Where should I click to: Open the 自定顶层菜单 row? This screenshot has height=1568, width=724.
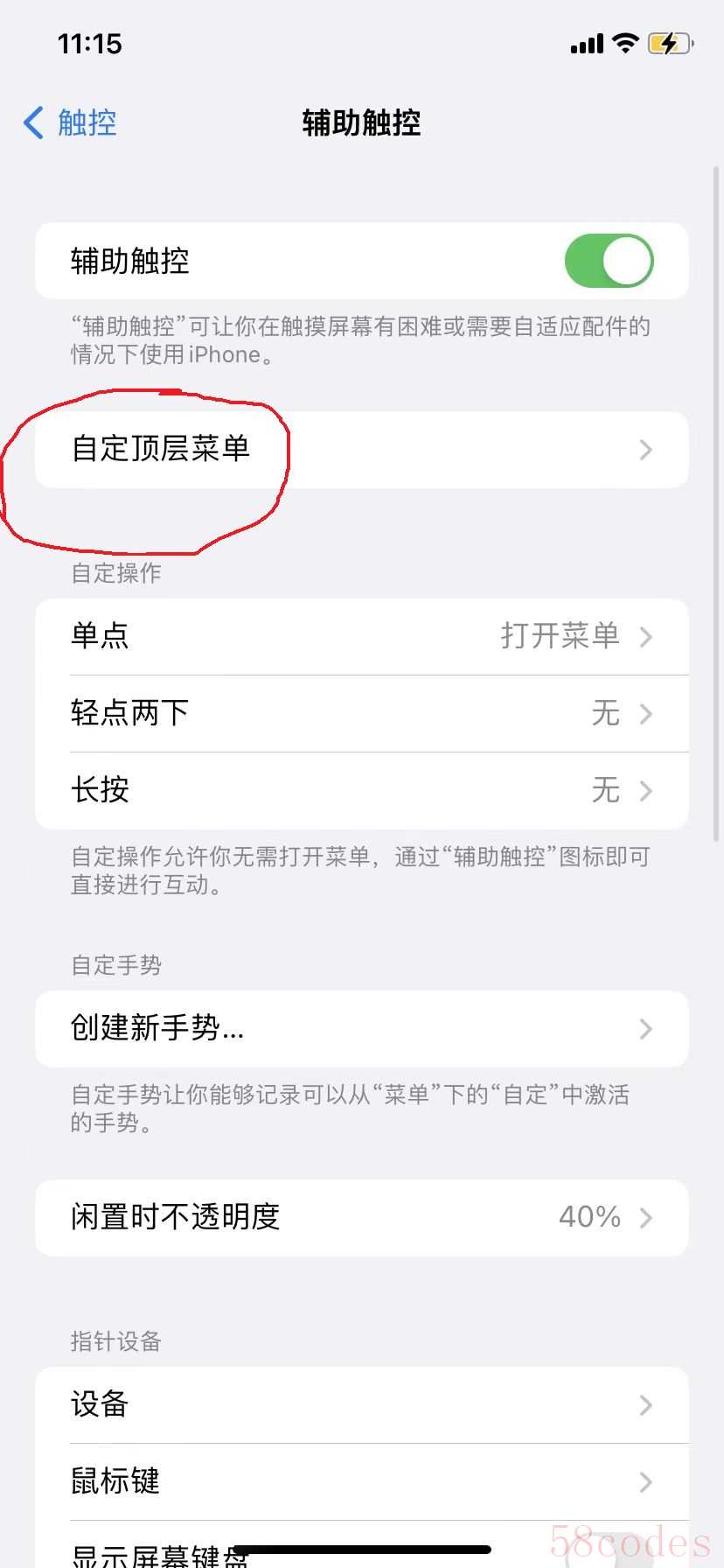[361, 450]
